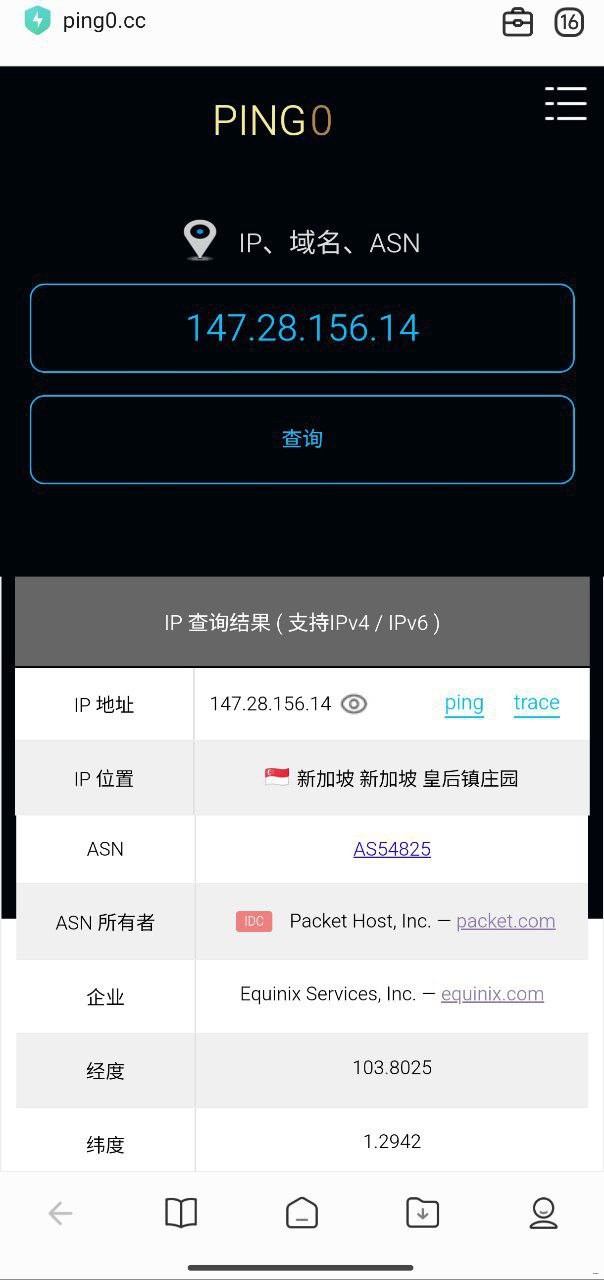Visit the equinix.com link
Image resolution: width=604 pixels, height=1280 pixels.
[492, 994]
